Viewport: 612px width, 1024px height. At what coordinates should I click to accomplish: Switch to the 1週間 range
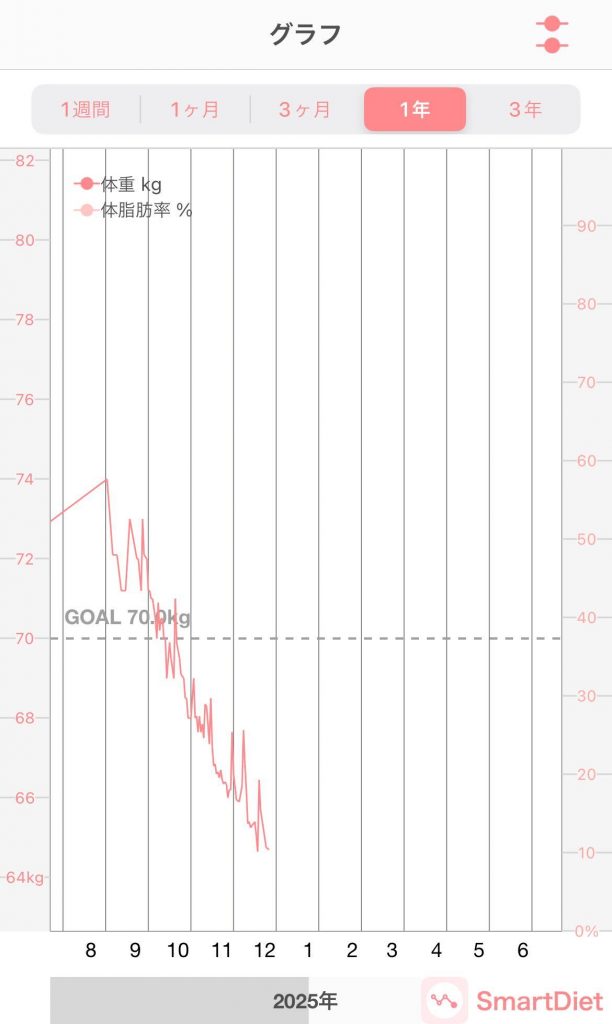coord(86,109)
